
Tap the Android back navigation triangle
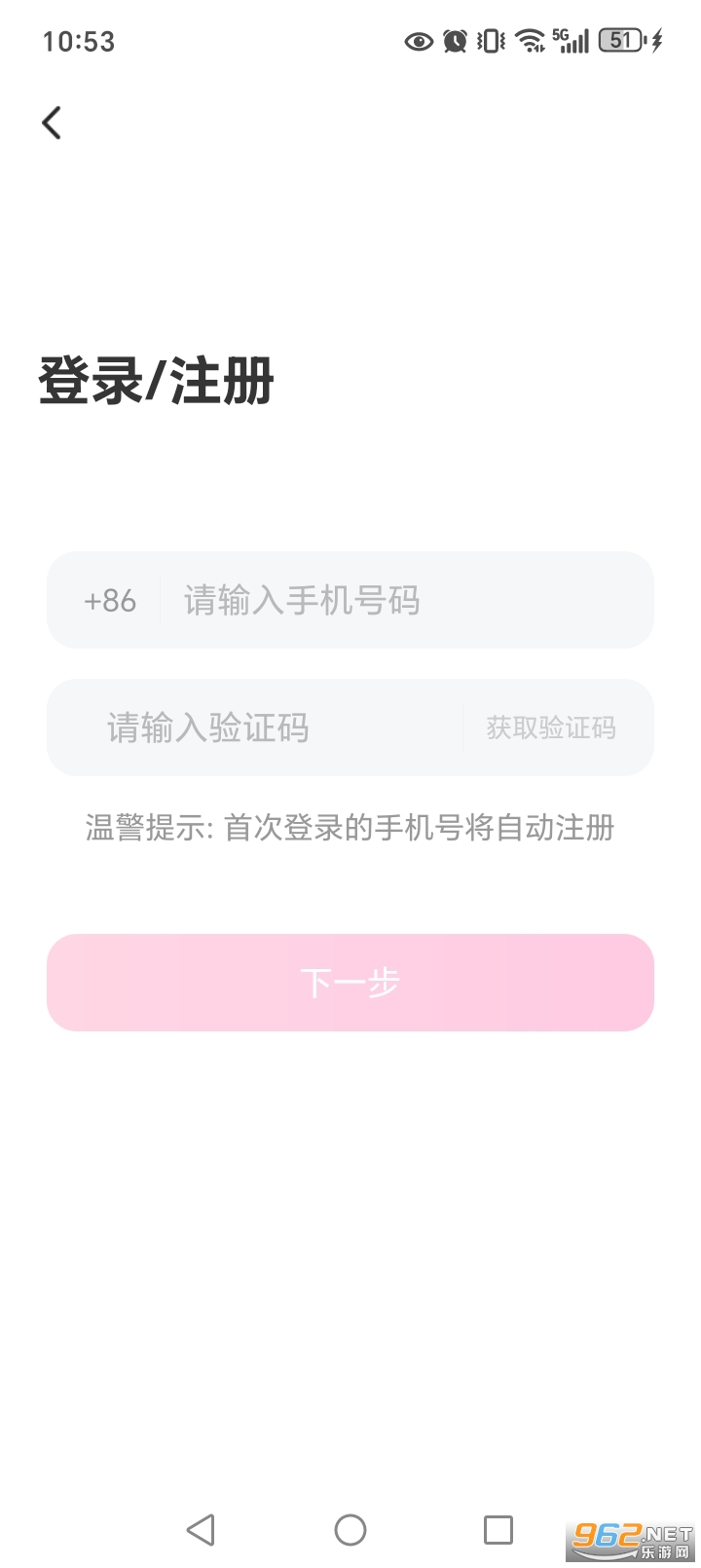[201, 1529]
